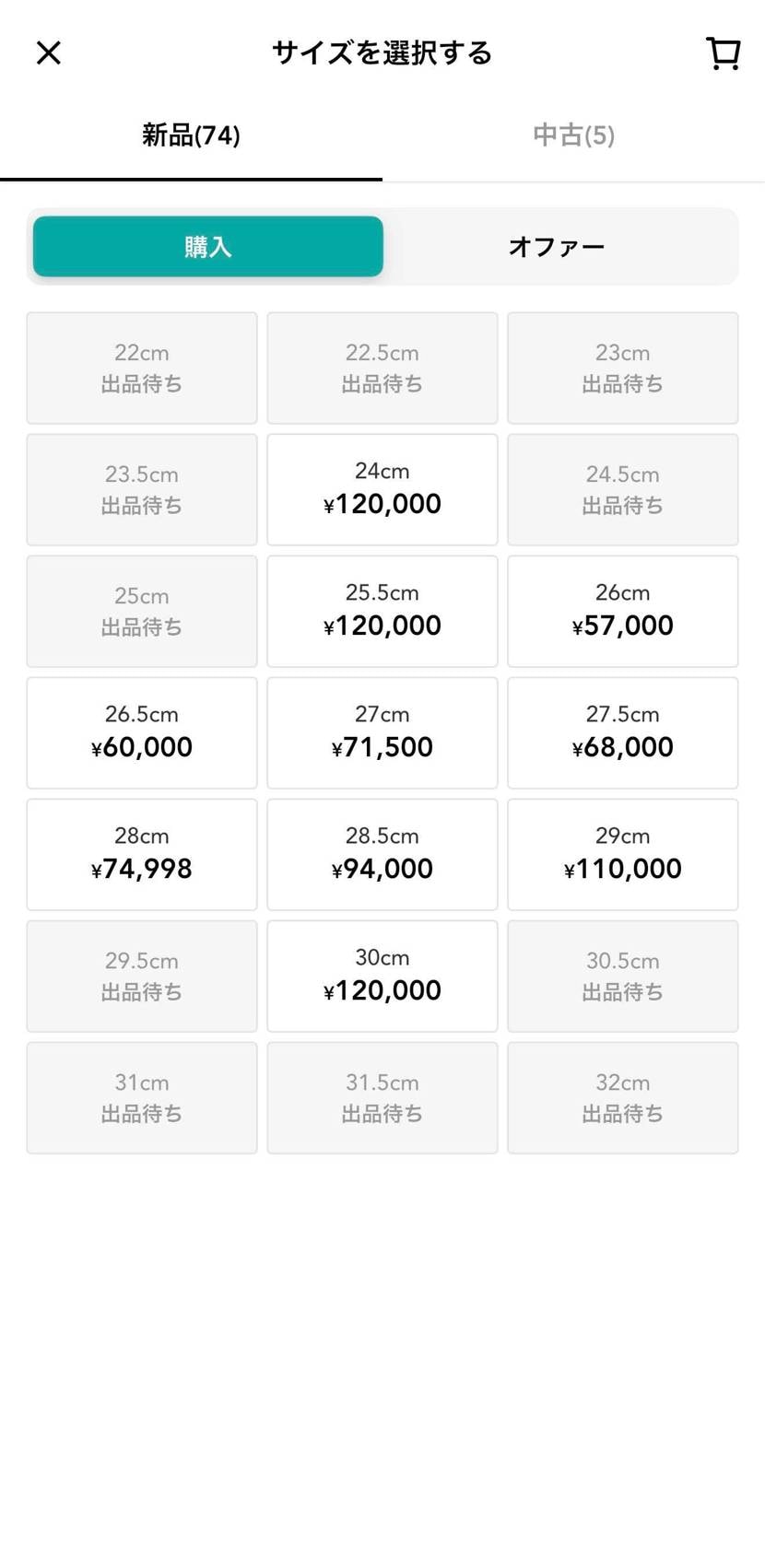This screenshot has width=765, height=1568.
Task: Select the 新品(74) tab
Action: [x=191, y=135]
